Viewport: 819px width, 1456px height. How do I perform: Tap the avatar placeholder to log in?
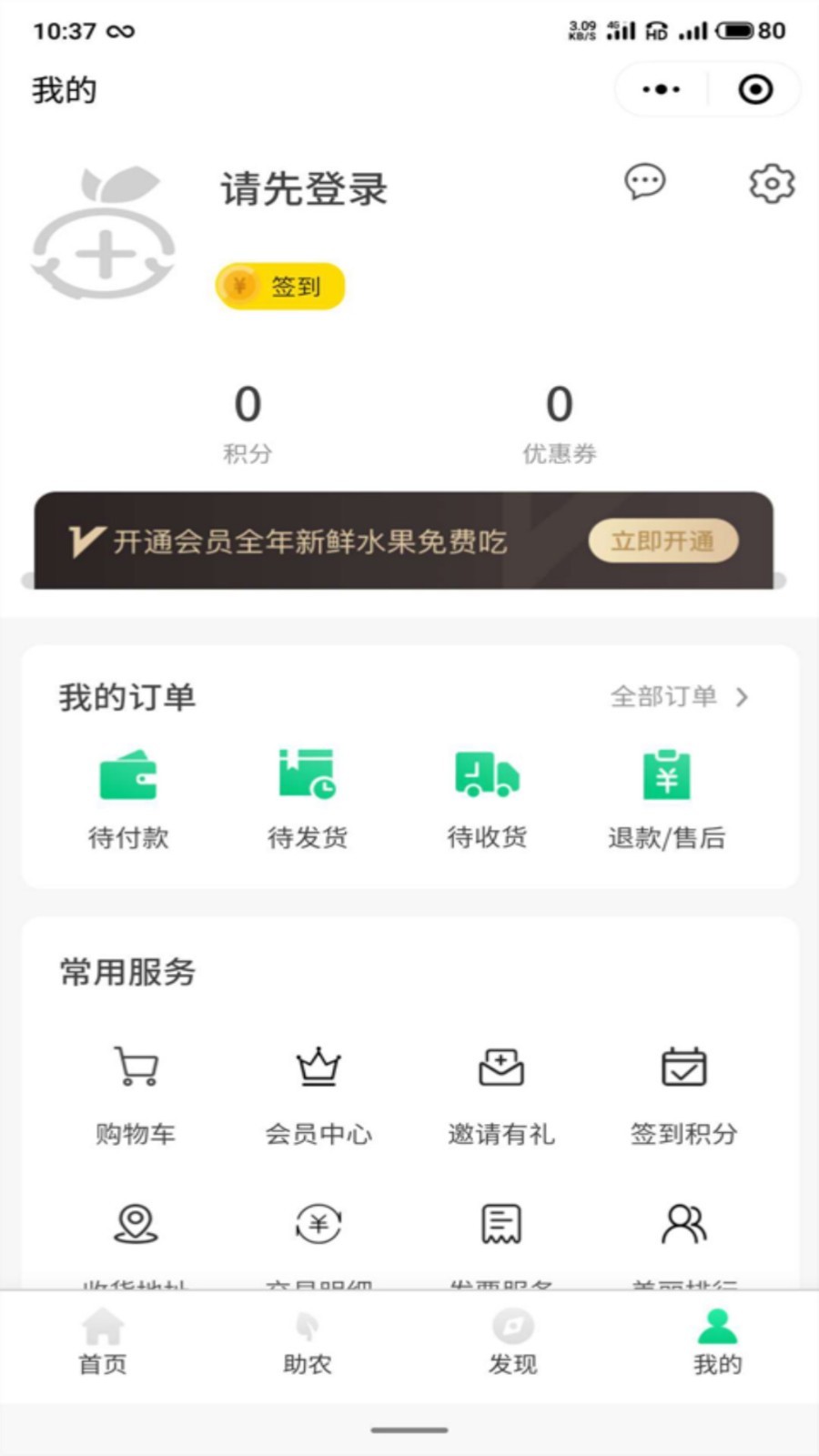coord(104,235)
